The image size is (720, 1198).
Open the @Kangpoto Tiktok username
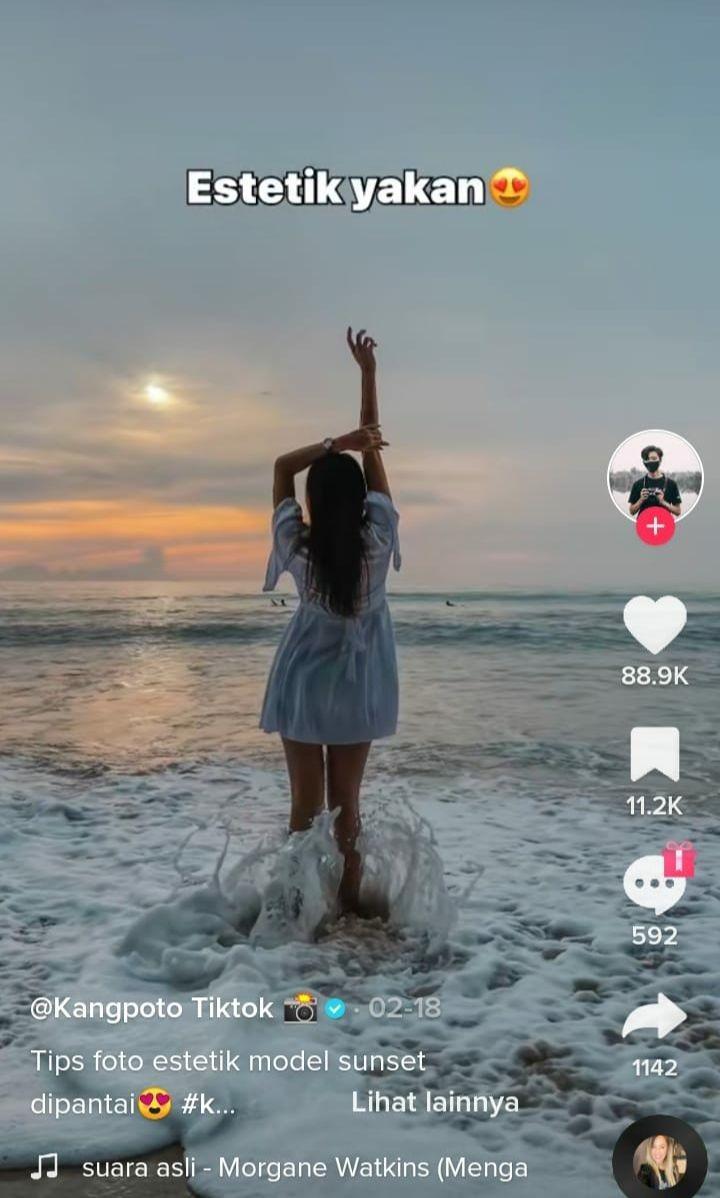151,1008
